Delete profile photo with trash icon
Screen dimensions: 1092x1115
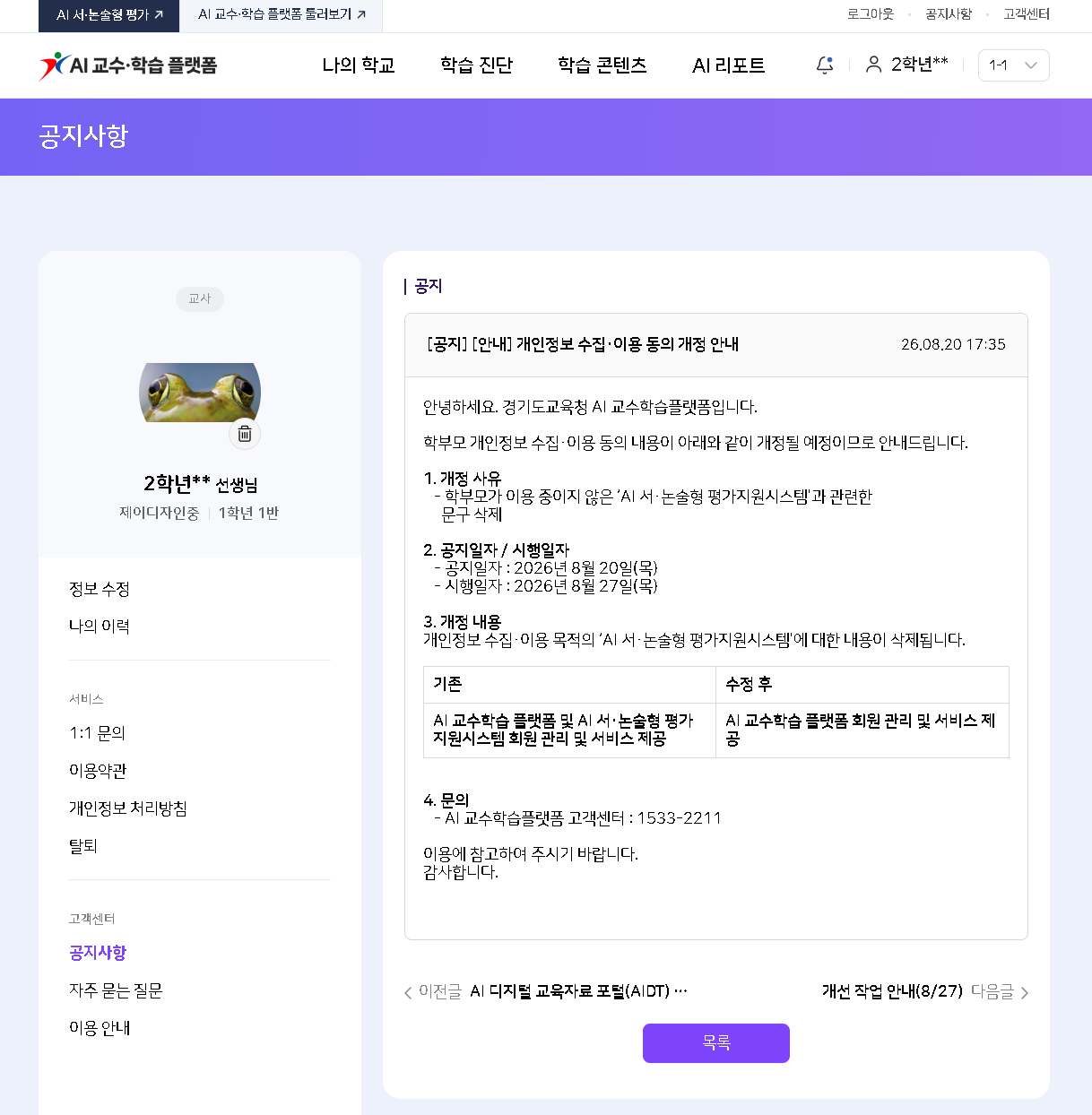coord(245,434)
